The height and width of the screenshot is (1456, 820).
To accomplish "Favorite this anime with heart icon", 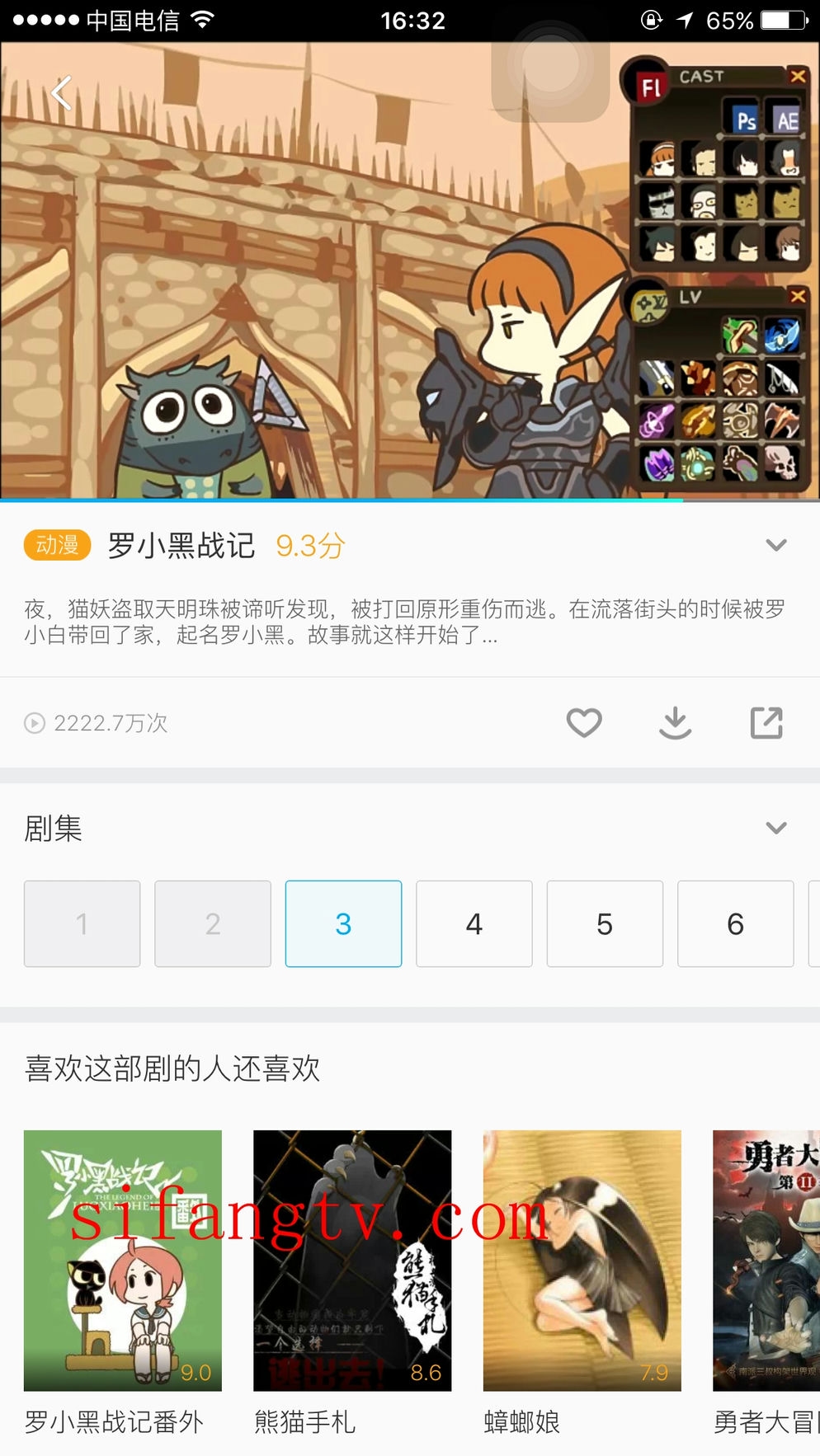I will coord(583,722).
